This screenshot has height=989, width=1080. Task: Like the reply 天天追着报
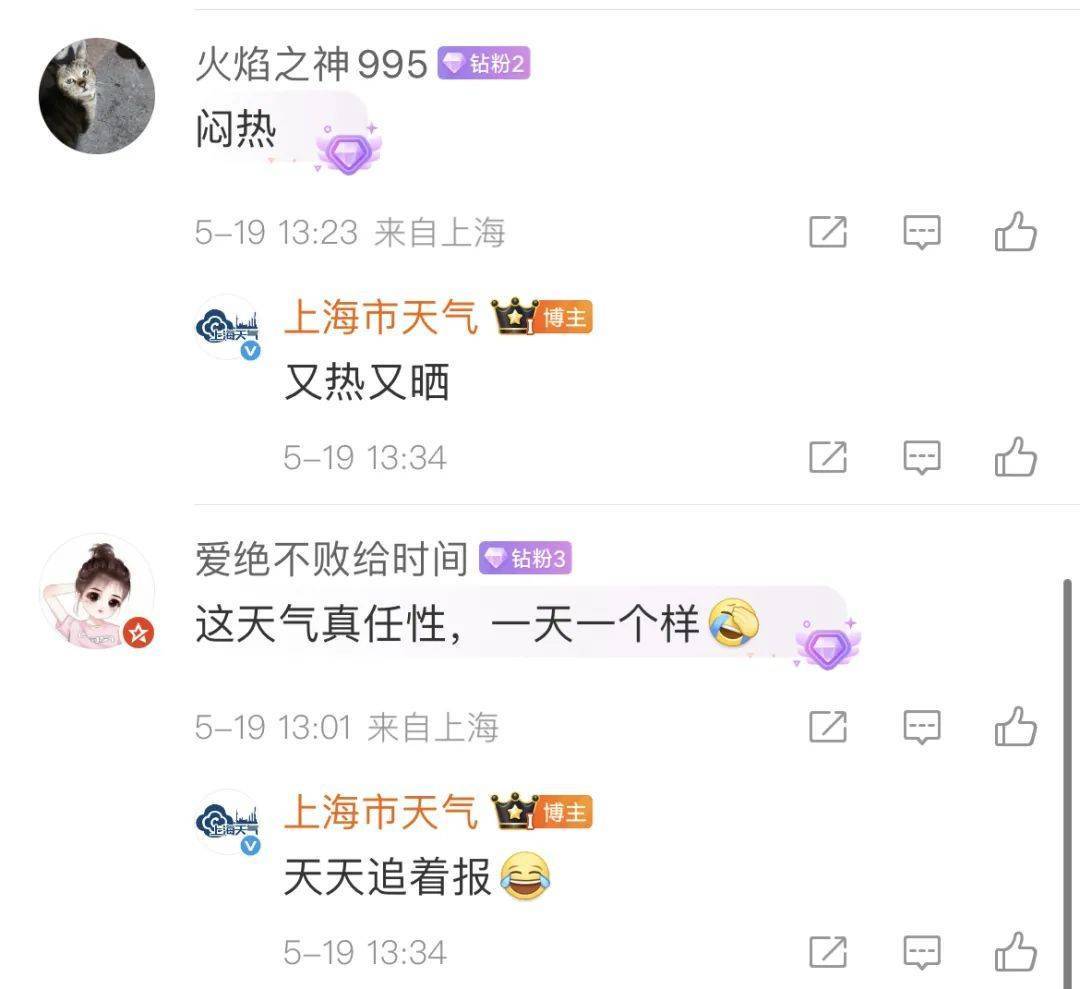pos(1016,952)
